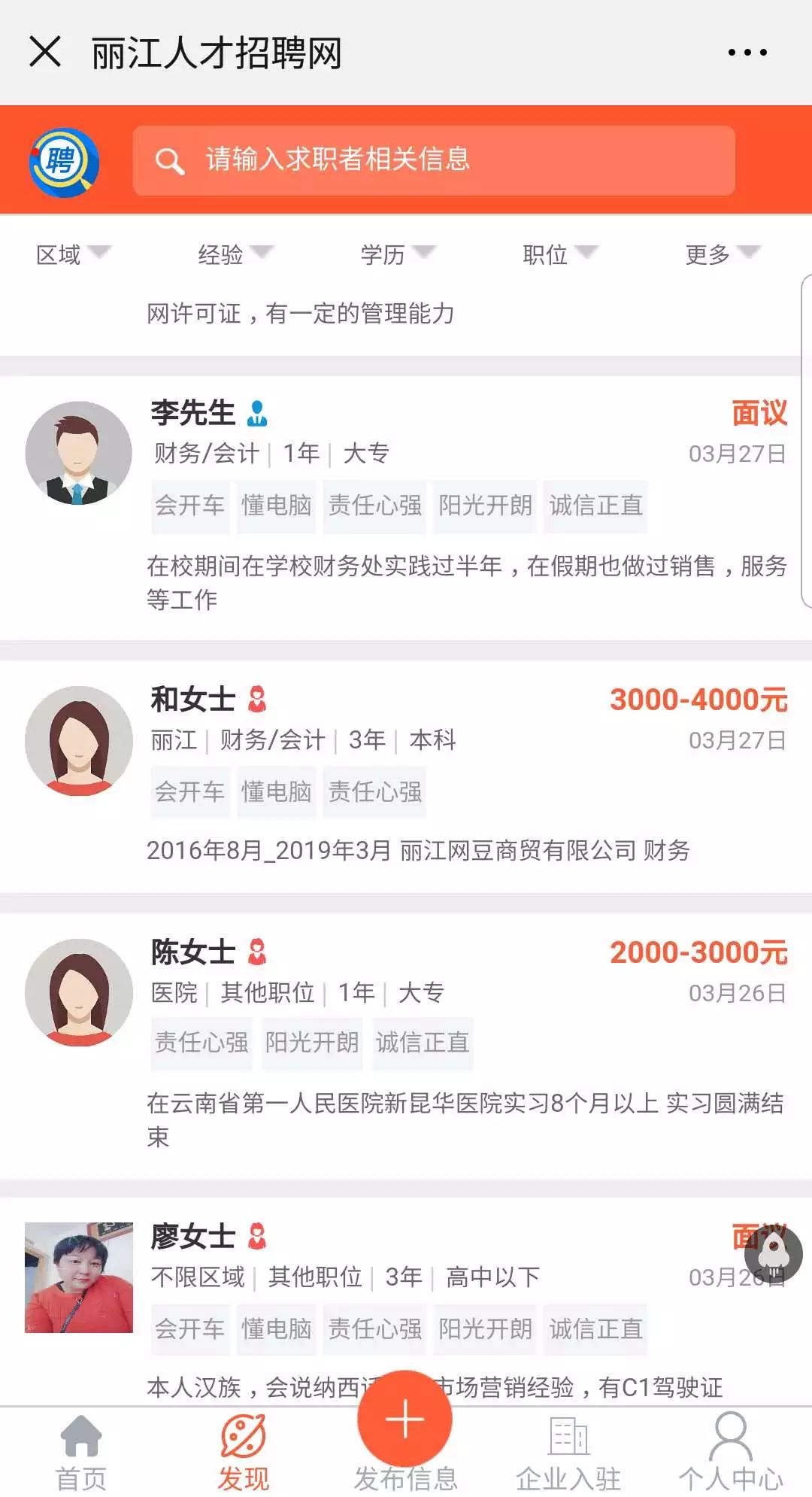Open the three-dot overflow menu
812x1497 pixels.
(x=747, y=52)
